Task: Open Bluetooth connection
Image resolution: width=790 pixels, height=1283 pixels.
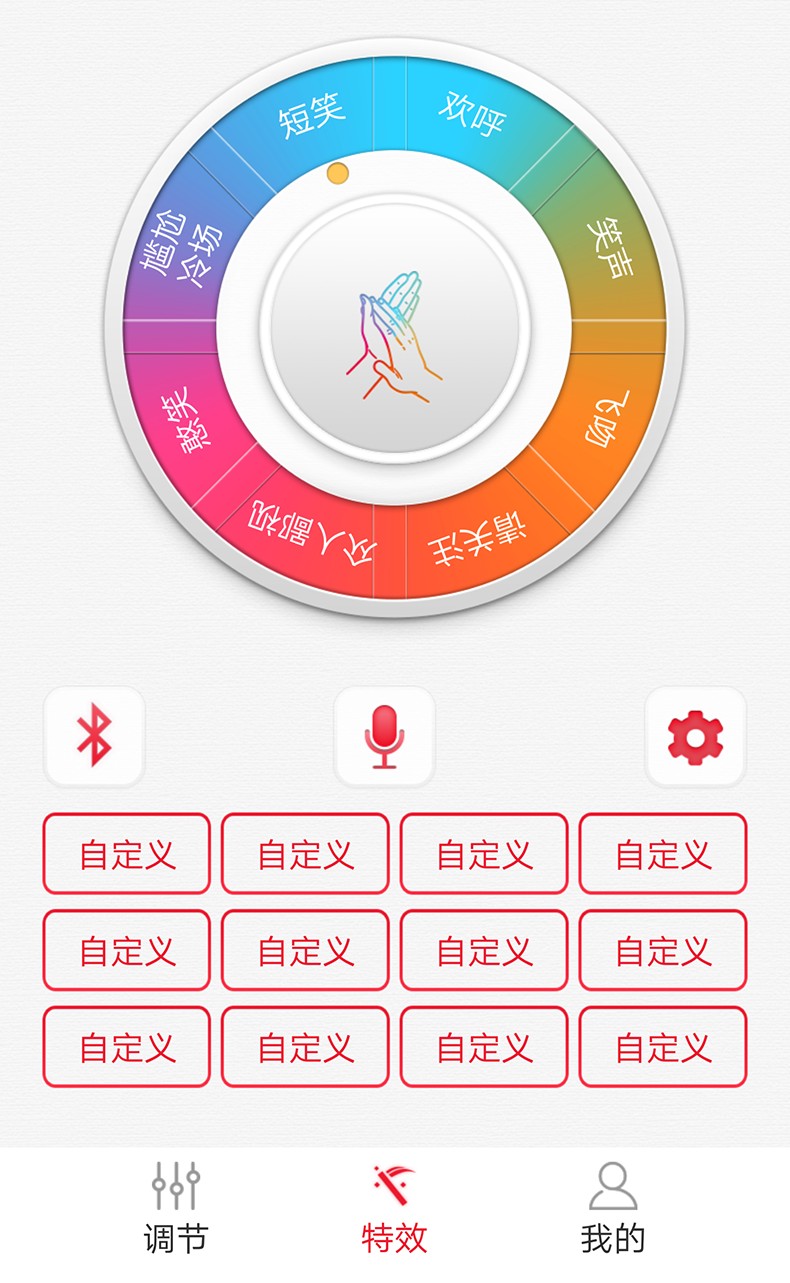Action: pos(94,736)
